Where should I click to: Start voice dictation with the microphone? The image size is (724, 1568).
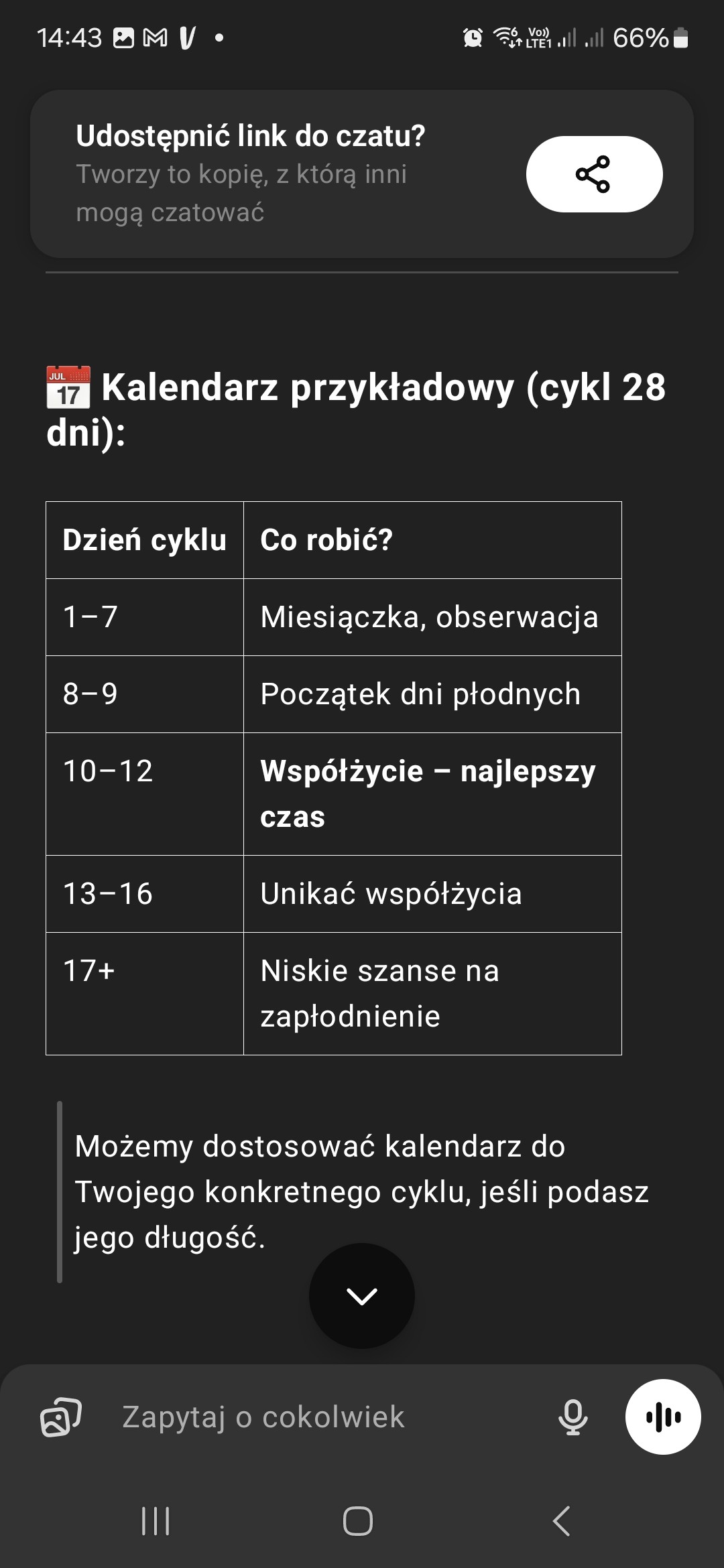click(x=573, y=1417)
